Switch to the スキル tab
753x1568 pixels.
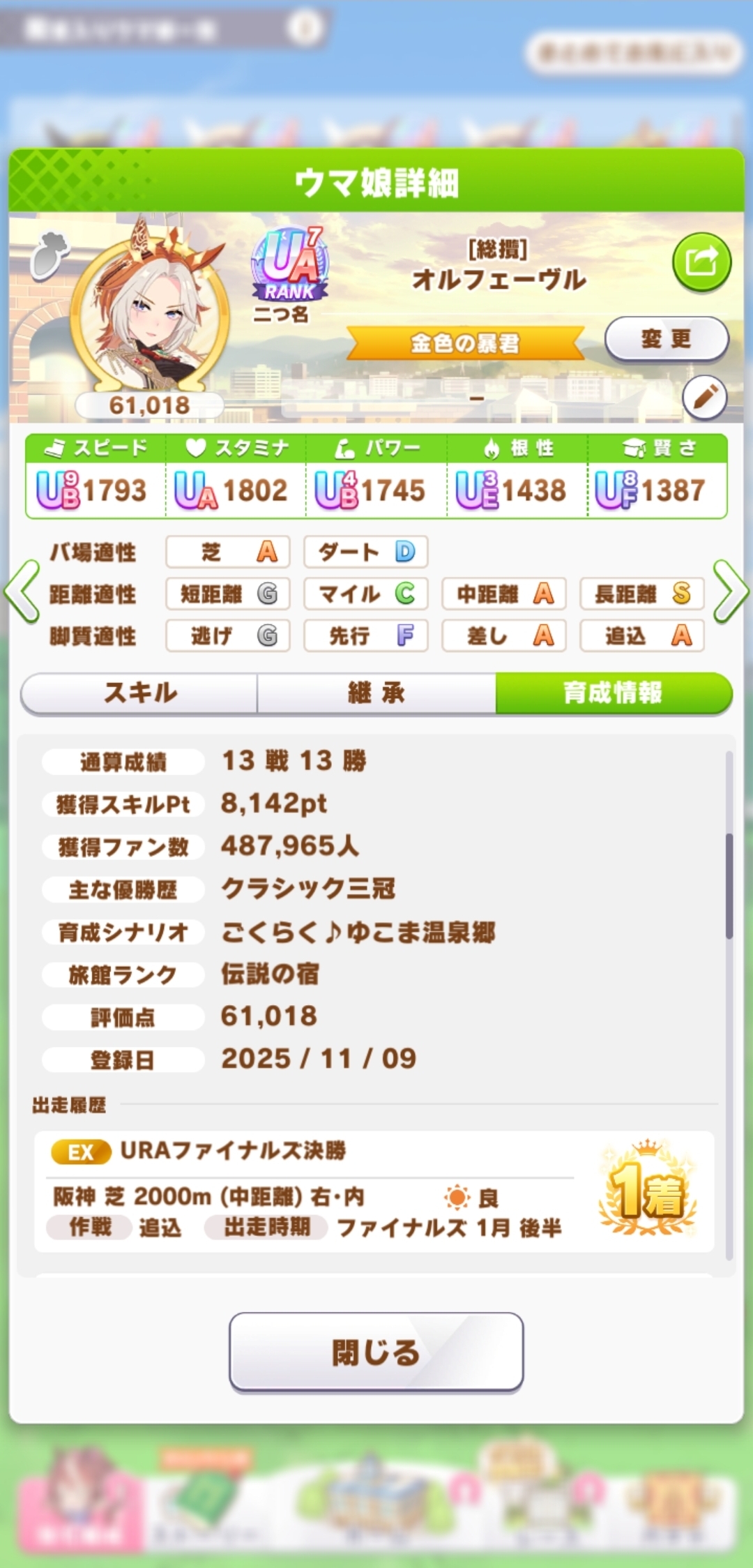point(140,693)
